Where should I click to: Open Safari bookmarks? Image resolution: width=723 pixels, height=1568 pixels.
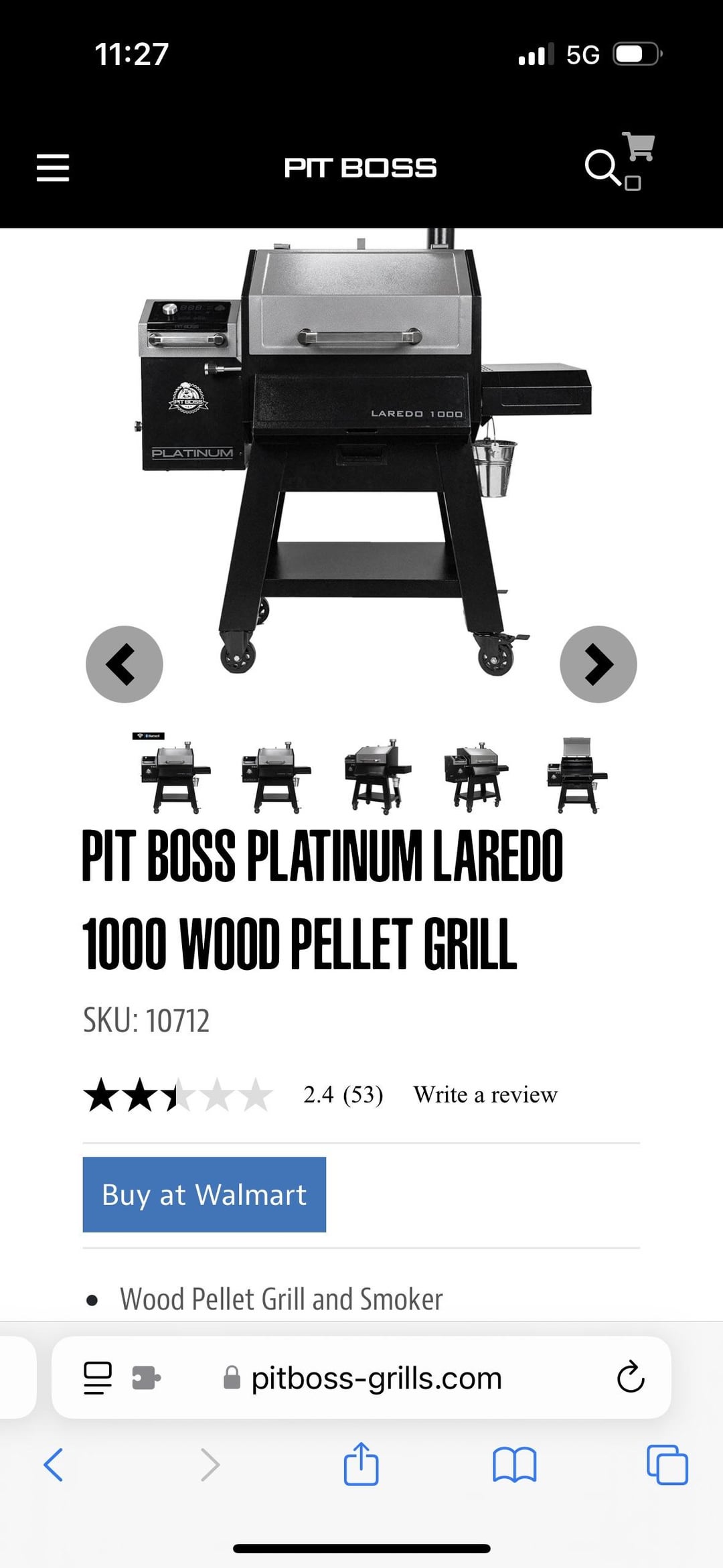tap(514, 1465)
